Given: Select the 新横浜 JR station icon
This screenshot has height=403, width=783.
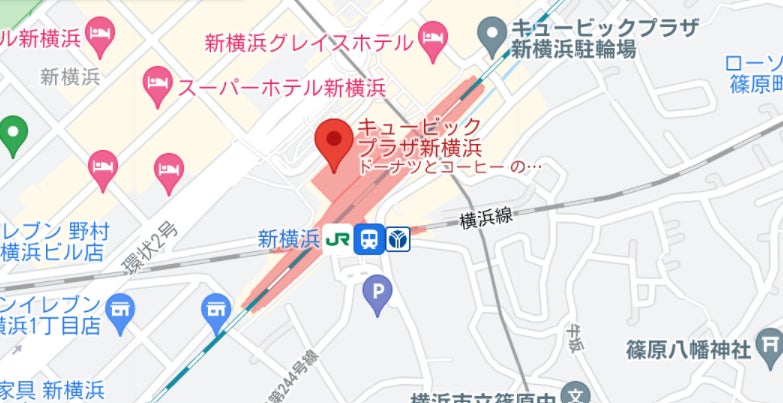Looking at the screenshot, I should click(x=338, y=239).
